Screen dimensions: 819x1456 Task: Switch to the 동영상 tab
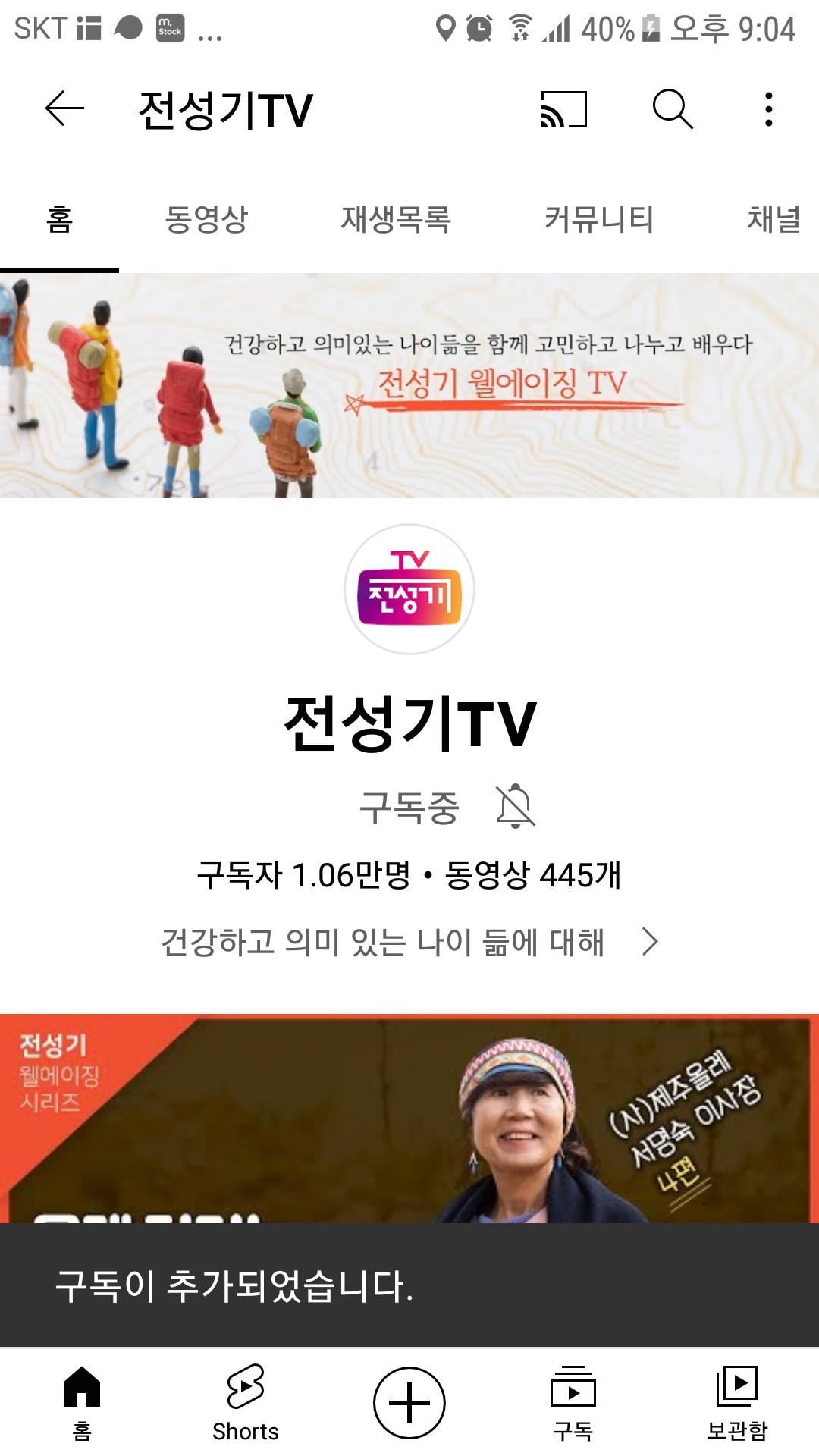point(206,220)
